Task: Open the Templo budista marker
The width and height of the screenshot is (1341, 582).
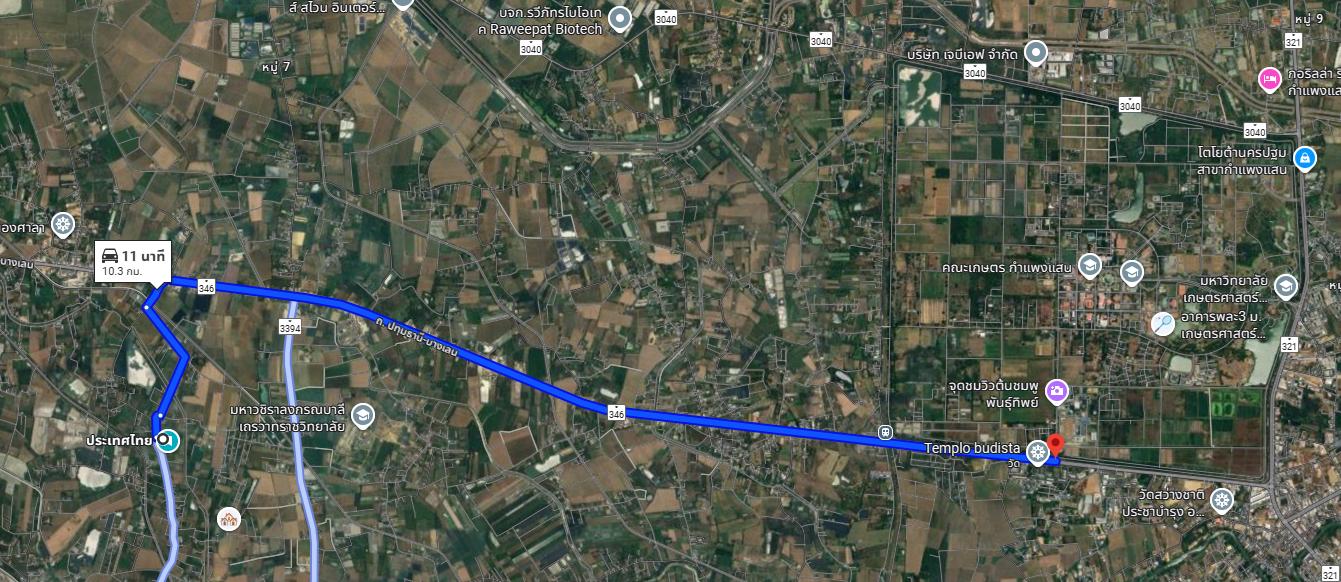Action: tap(1039, 452)
